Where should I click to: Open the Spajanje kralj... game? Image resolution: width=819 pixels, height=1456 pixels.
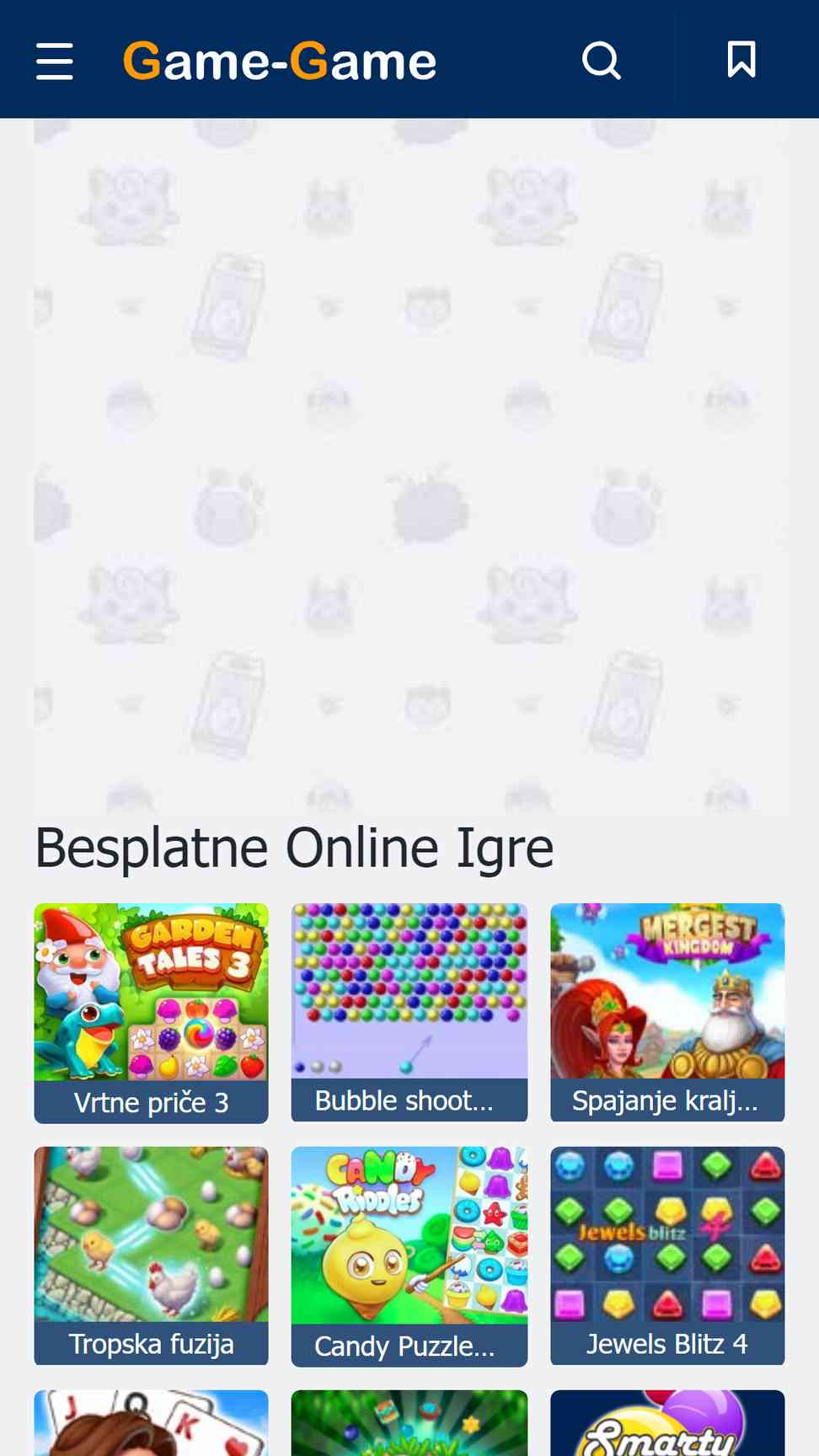(x=667, y=1012)
